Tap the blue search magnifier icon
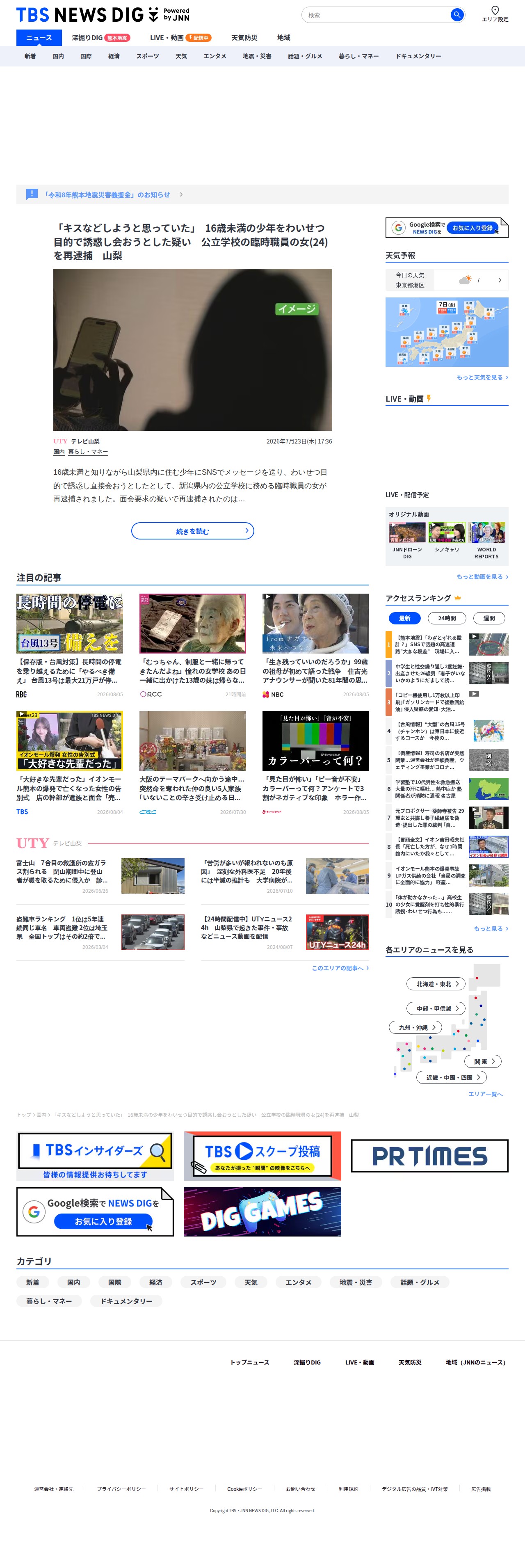This screenshot has width=525, height=1568. tap(456, 15)
